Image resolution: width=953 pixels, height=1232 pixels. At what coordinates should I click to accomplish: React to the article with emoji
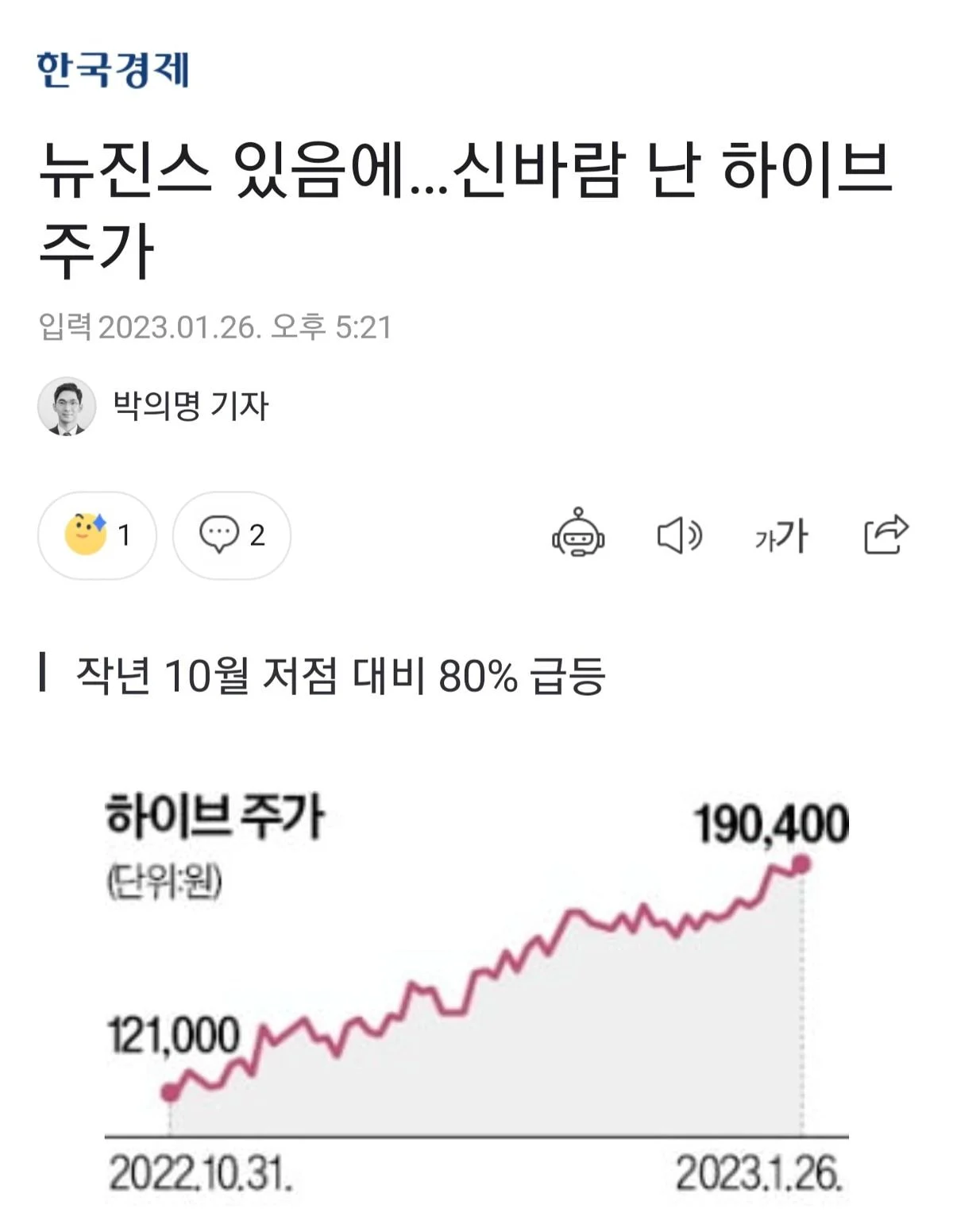pyautogui.click(x=97, y=535)
